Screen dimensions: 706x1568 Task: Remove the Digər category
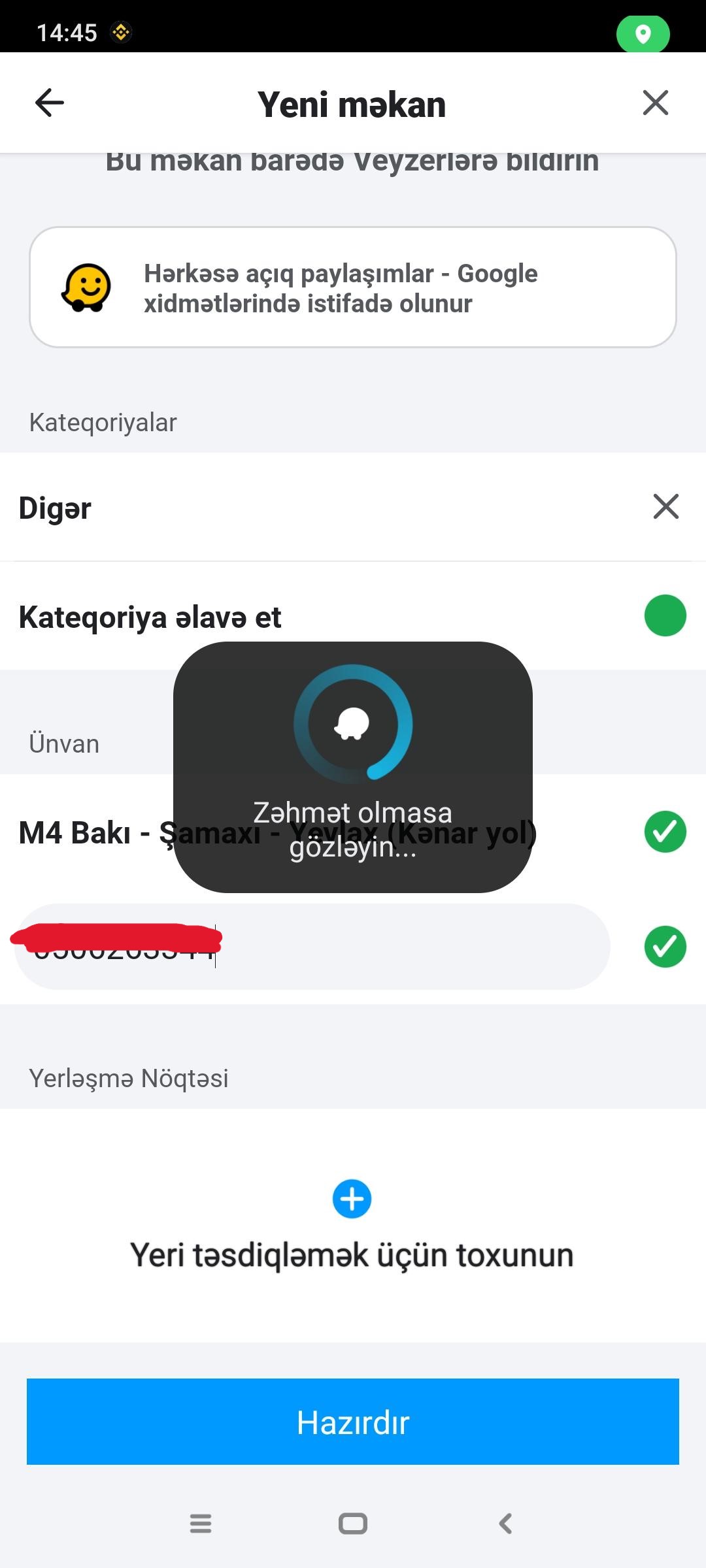(665, 506)
